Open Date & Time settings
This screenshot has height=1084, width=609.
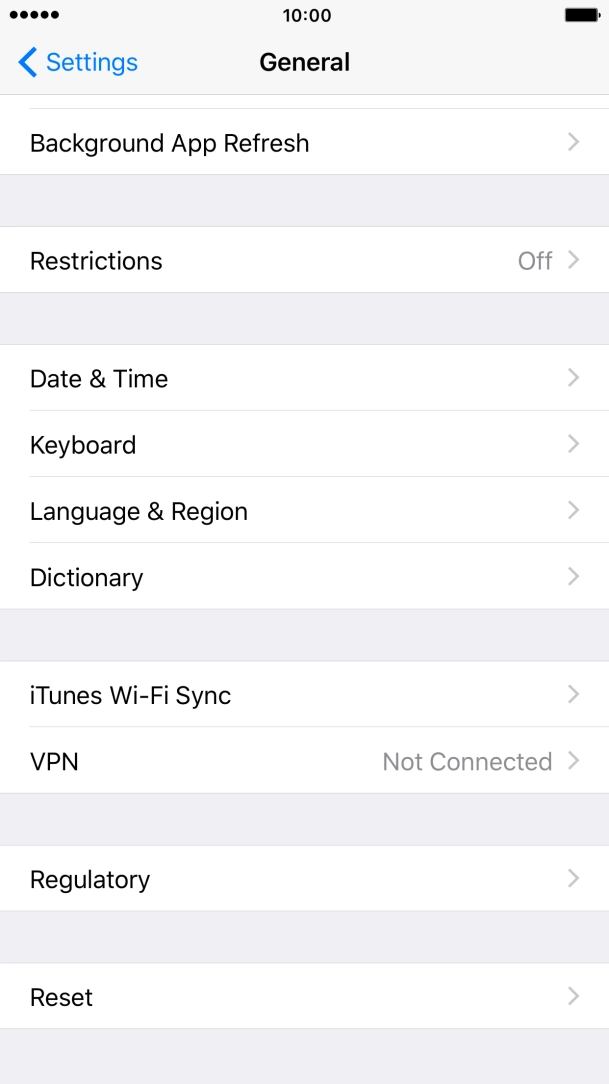pos(304,379)
